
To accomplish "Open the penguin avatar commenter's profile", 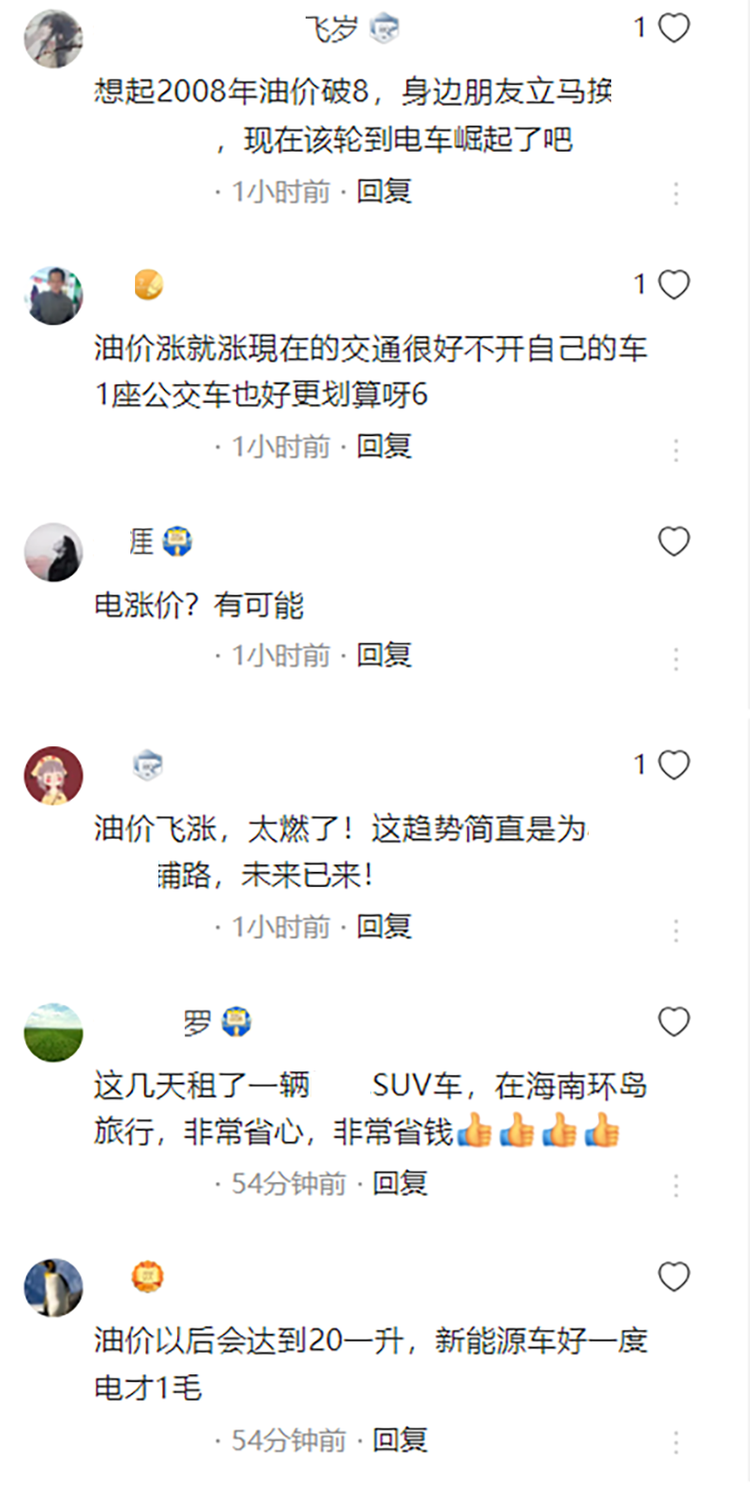I will point(53,1287).
